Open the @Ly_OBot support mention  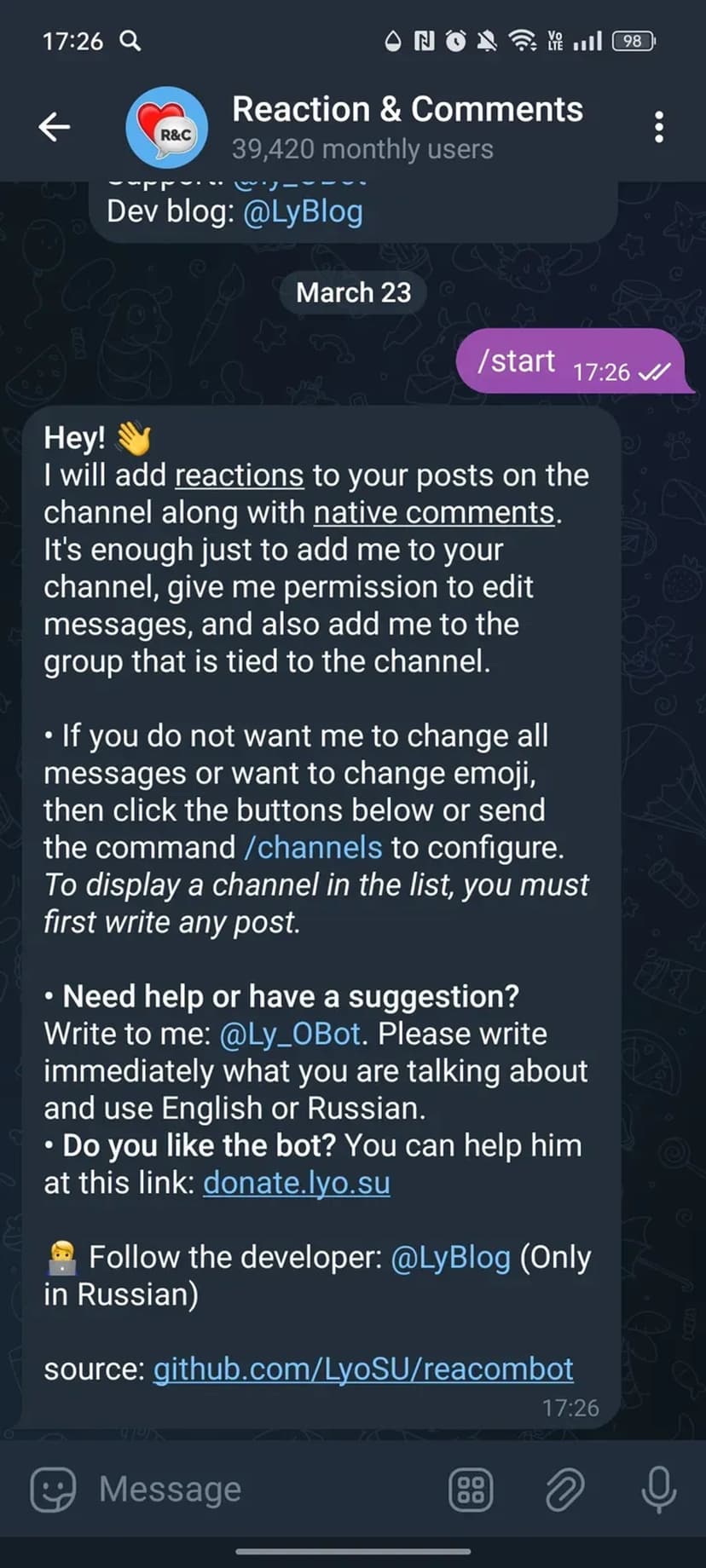[290, 1034]
